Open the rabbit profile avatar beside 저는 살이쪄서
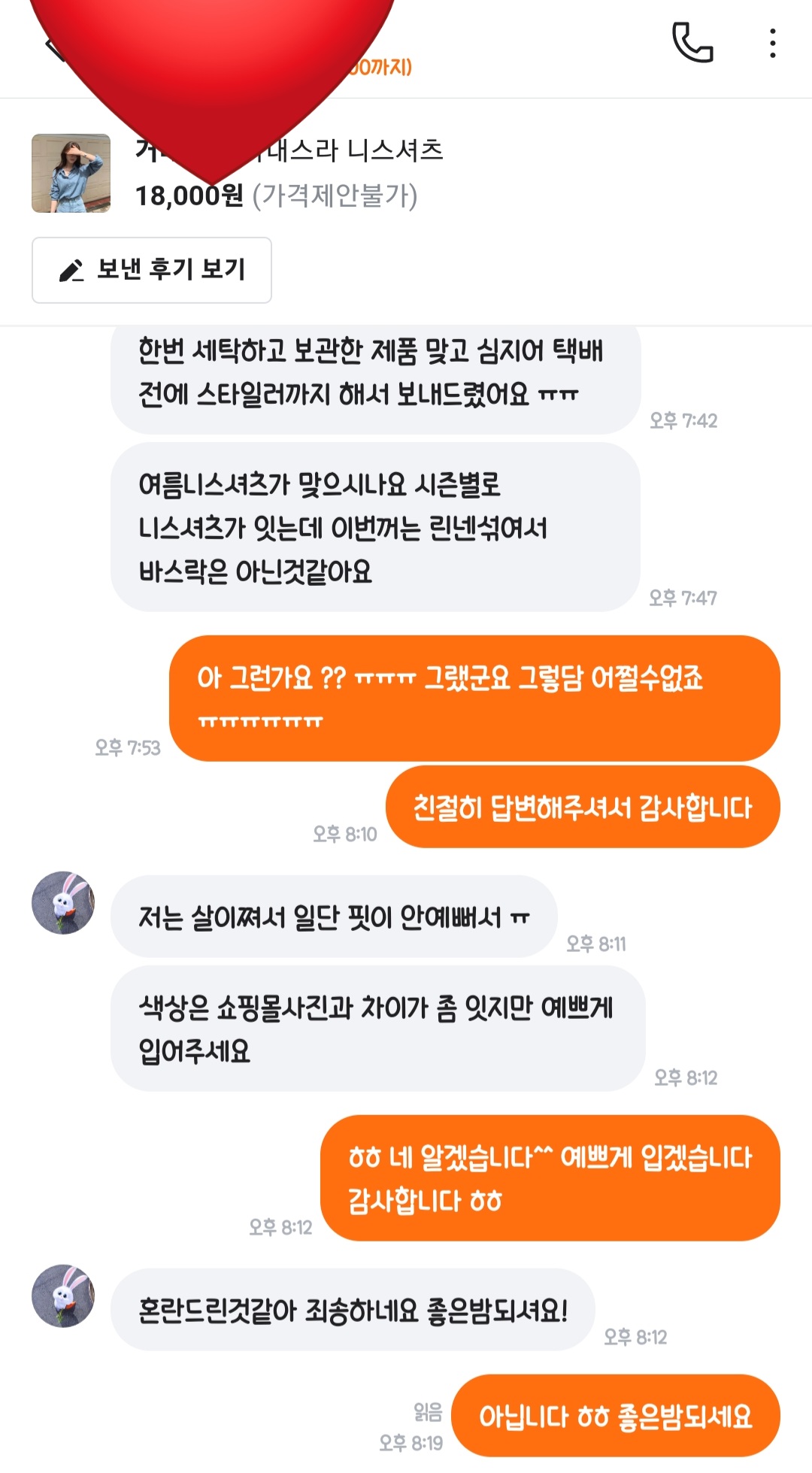Screen dimensions: 812x1473 click(63, 903)
